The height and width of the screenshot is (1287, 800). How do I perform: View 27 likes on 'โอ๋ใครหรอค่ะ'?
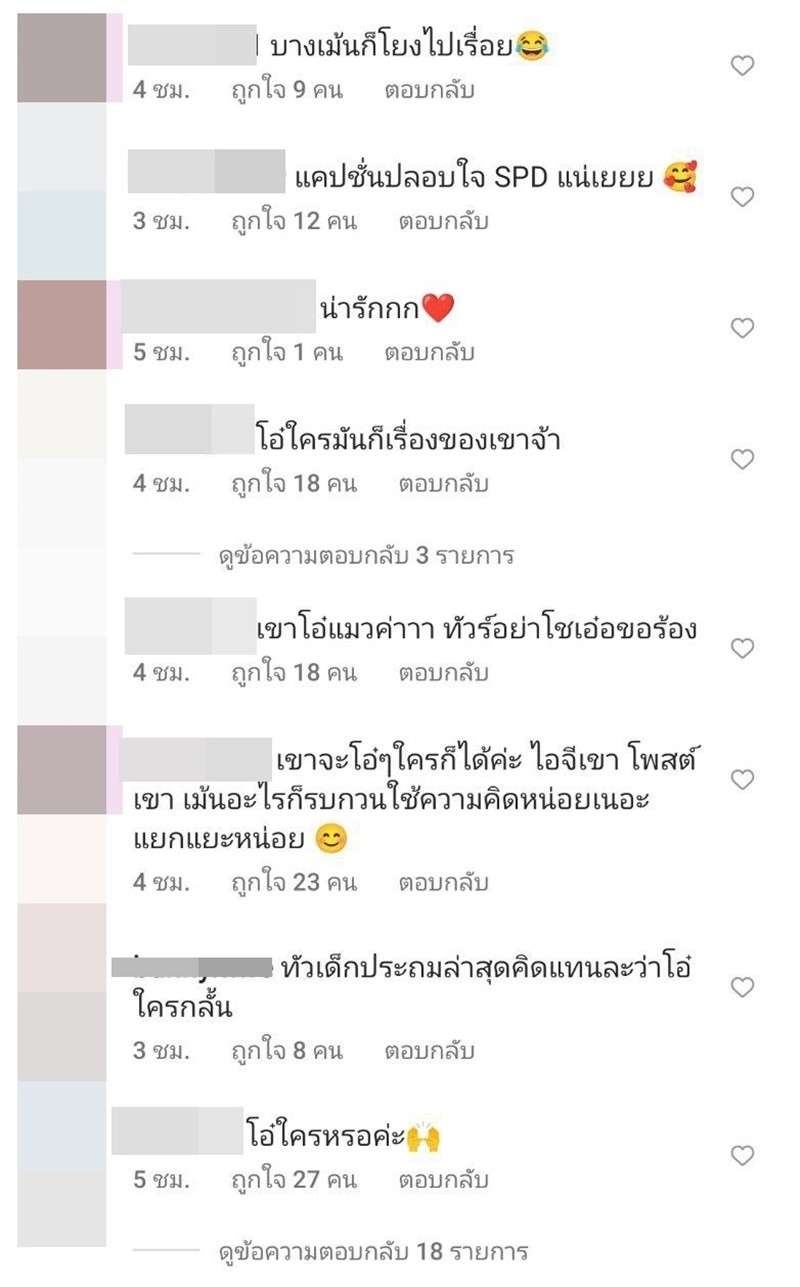click(294, 1180)
